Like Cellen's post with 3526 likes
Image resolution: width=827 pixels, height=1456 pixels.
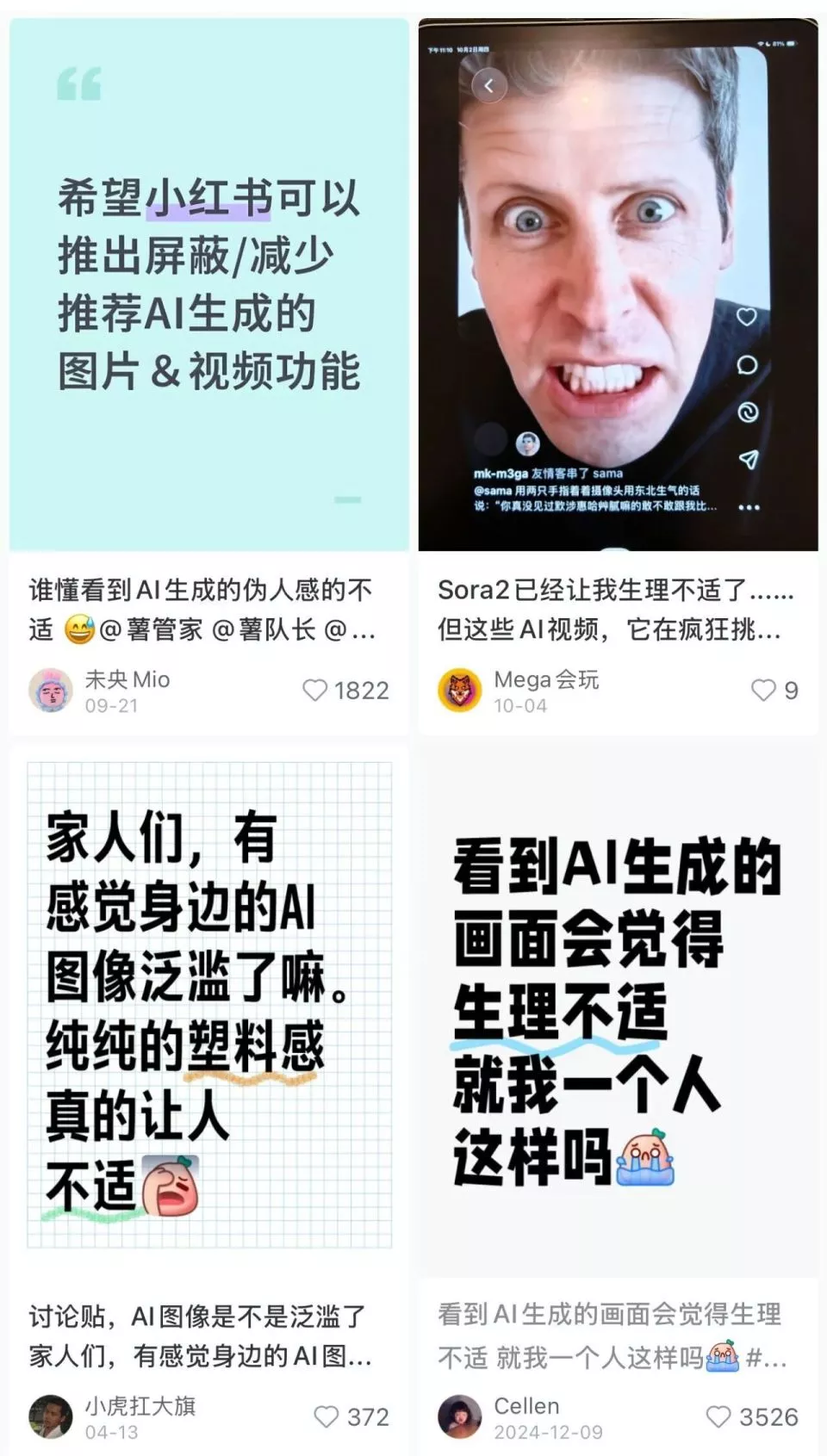pyautogui.click(x=718, y=1416)
